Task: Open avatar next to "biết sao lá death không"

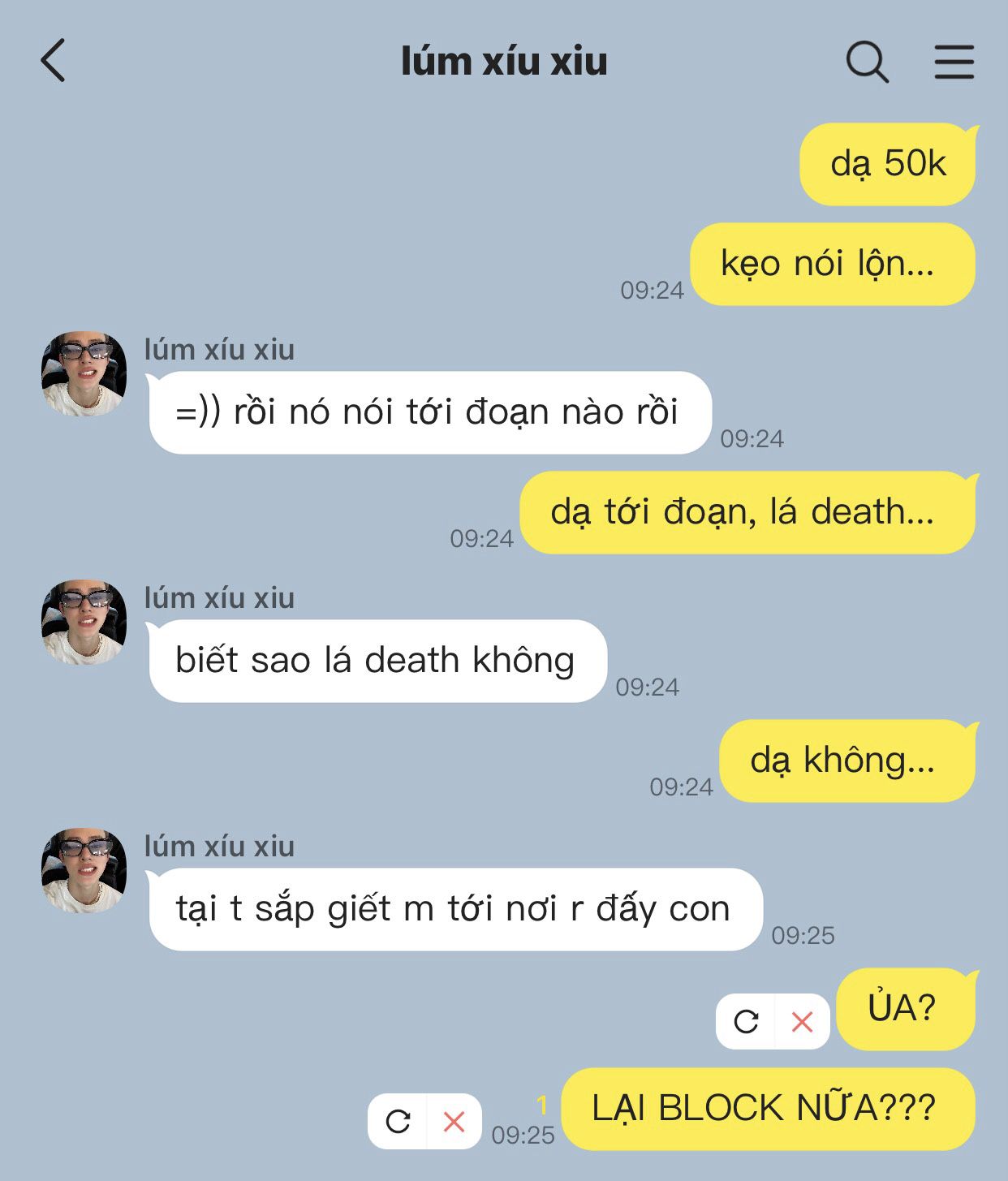Action: [x=84, y=622]
